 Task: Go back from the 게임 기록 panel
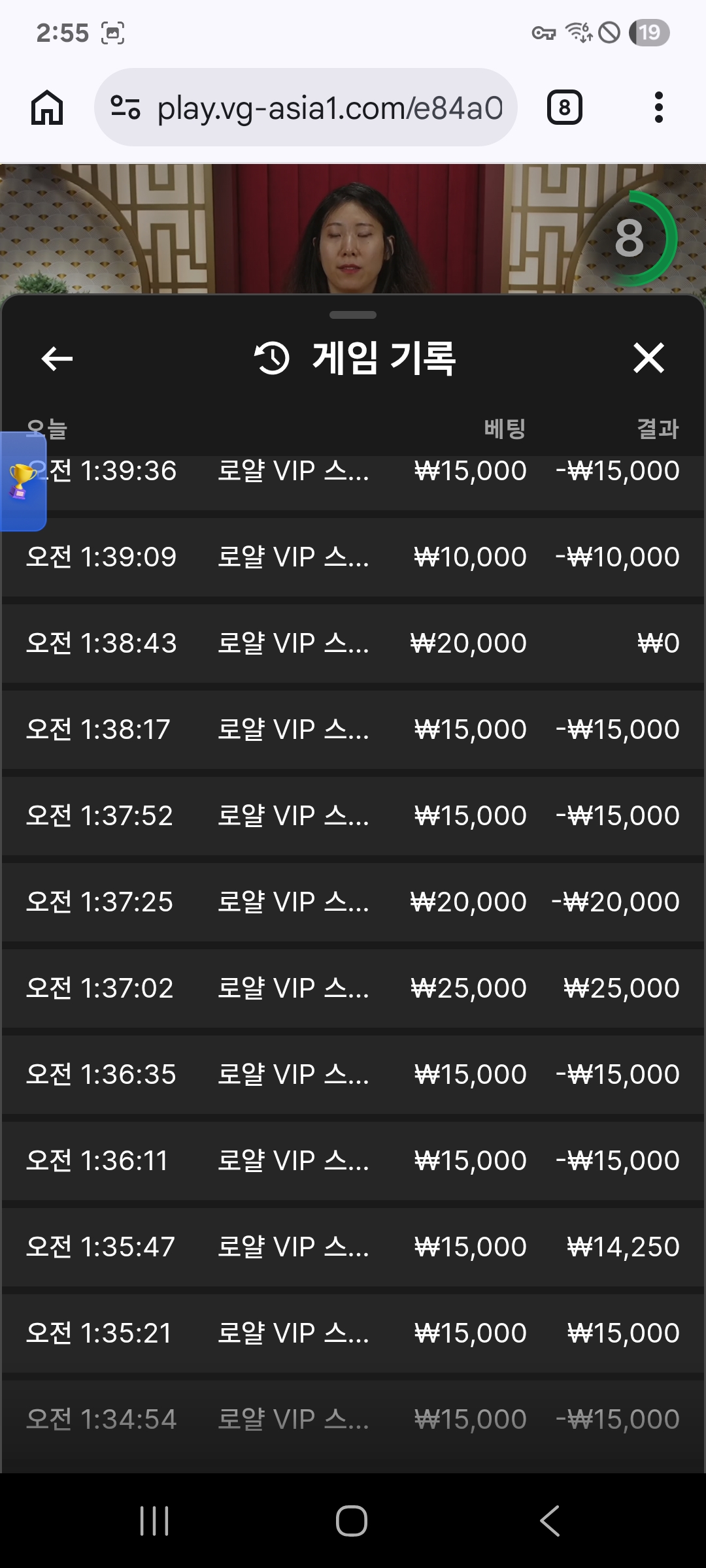57,358
